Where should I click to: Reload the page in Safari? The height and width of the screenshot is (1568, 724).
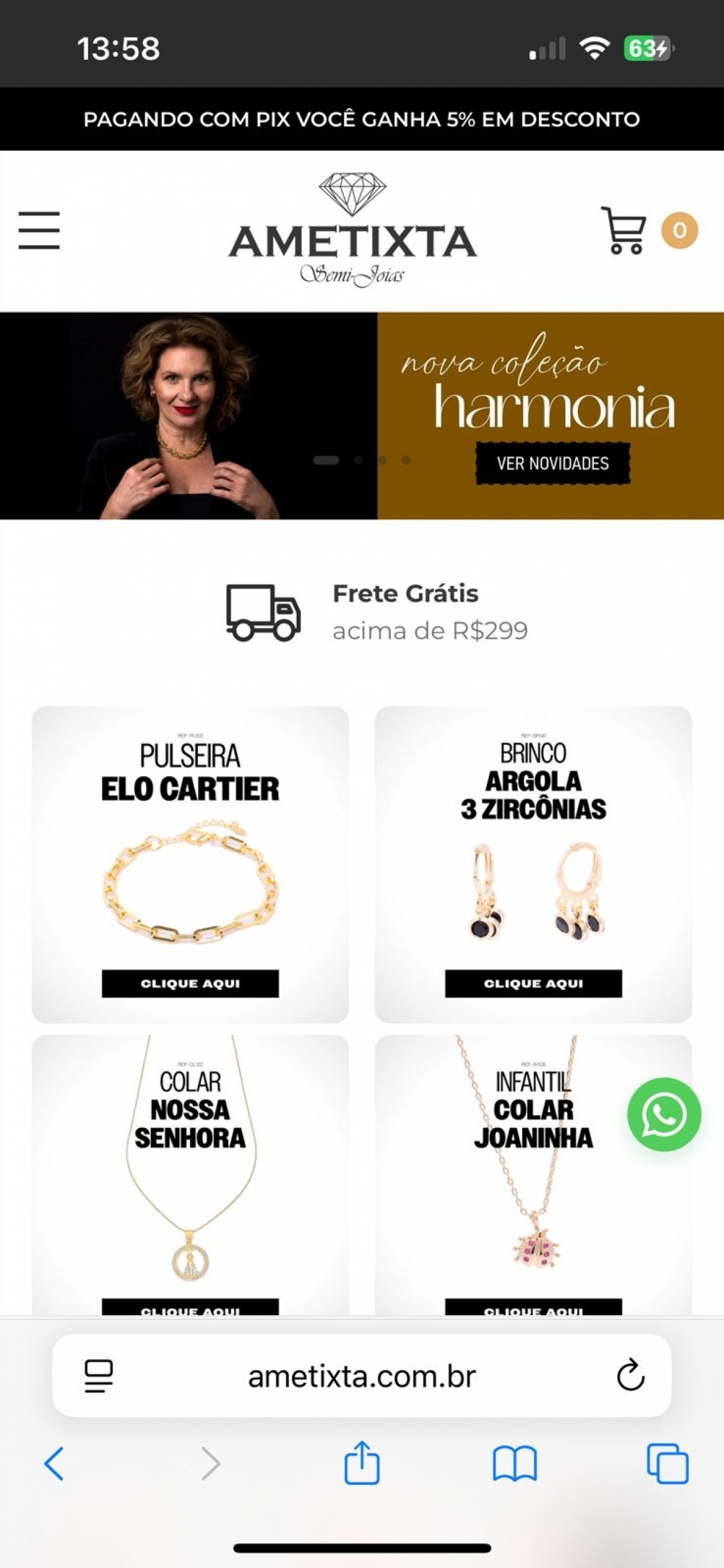[x=630, y=1375]
